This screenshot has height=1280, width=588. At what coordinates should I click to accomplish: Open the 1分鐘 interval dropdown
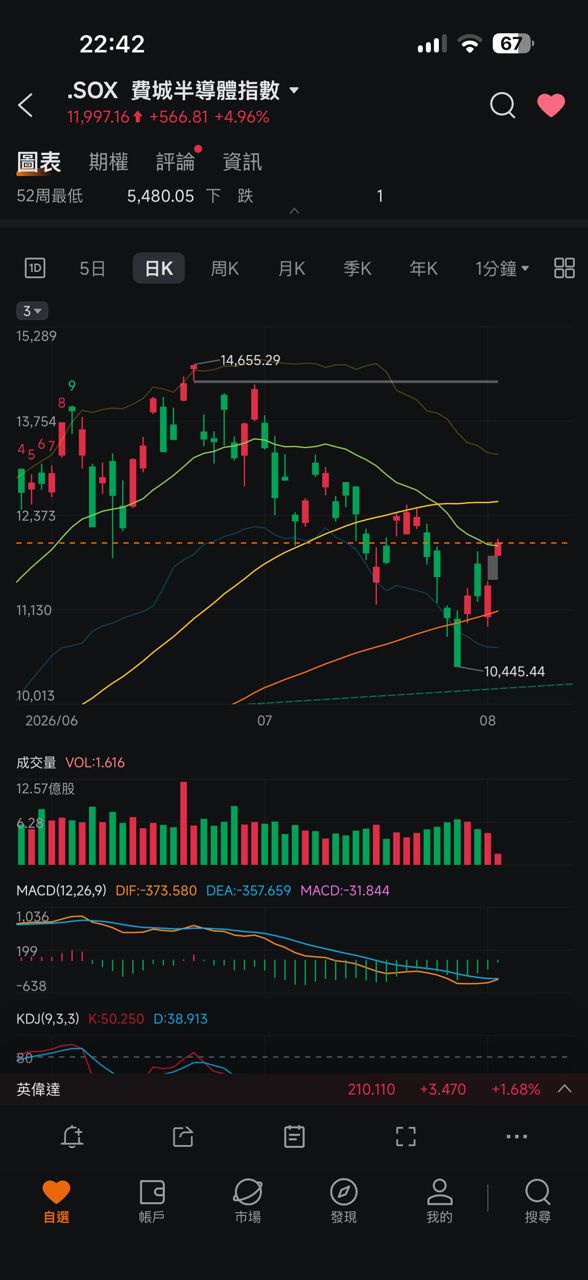(503, 268)
